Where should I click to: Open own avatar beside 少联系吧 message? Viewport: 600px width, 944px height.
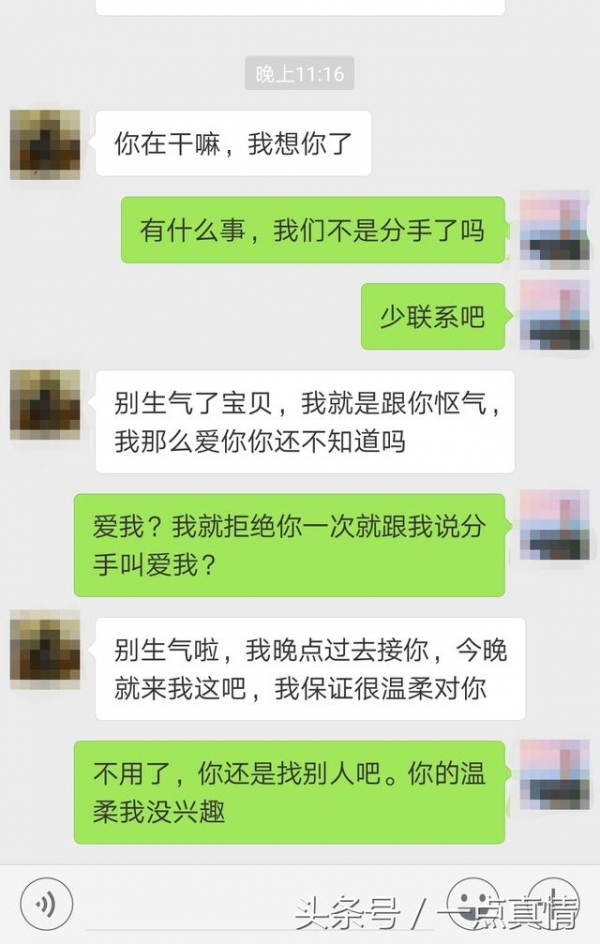click(x=555, y=314)
